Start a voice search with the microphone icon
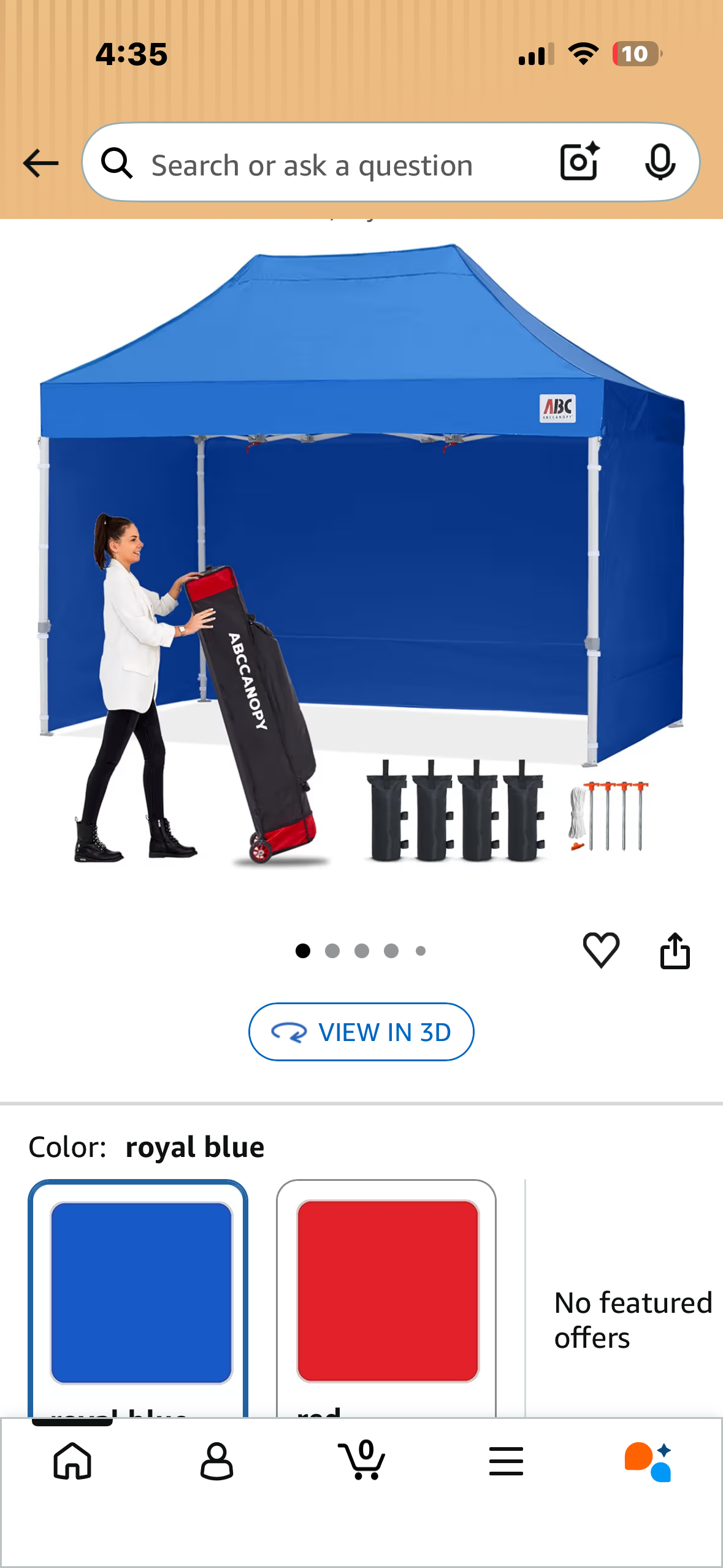Viewport: 723px width, 1568px height. point(659,163)
